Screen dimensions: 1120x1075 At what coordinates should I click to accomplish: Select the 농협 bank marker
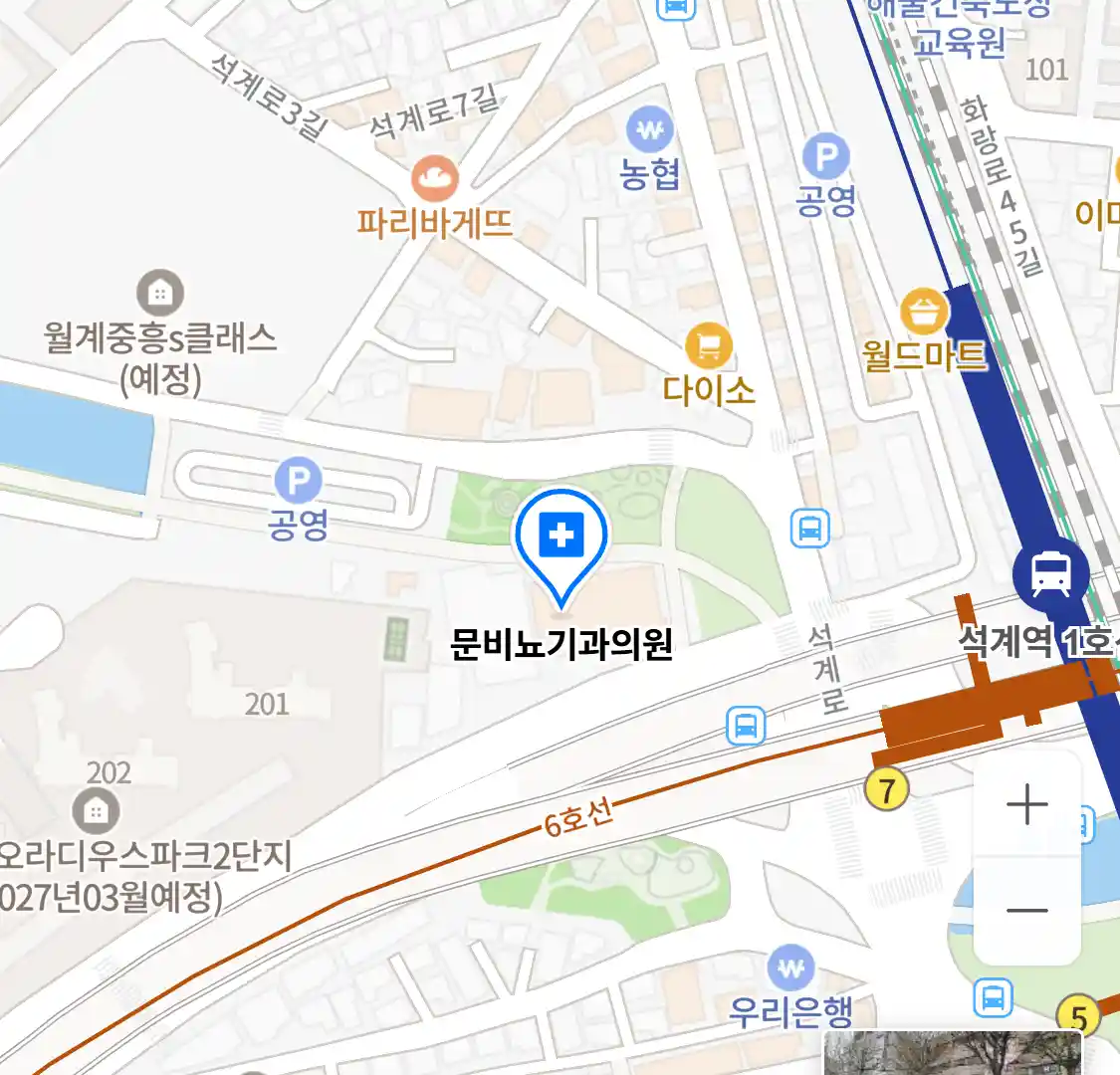pos(650,129)
